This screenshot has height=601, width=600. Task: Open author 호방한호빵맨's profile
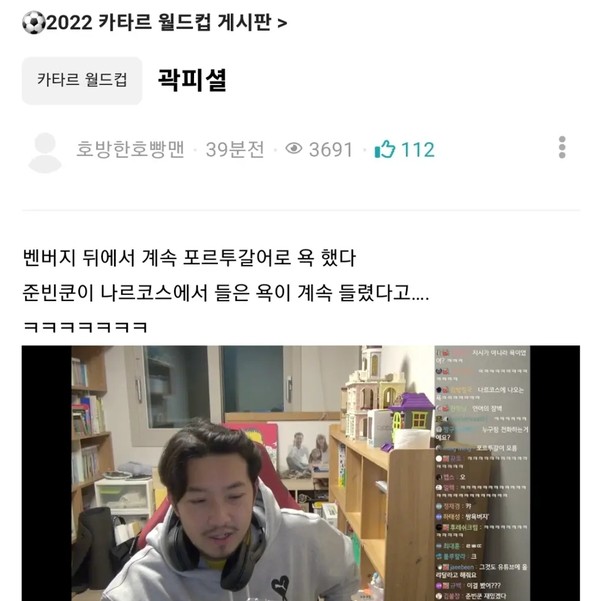point(130,149)
